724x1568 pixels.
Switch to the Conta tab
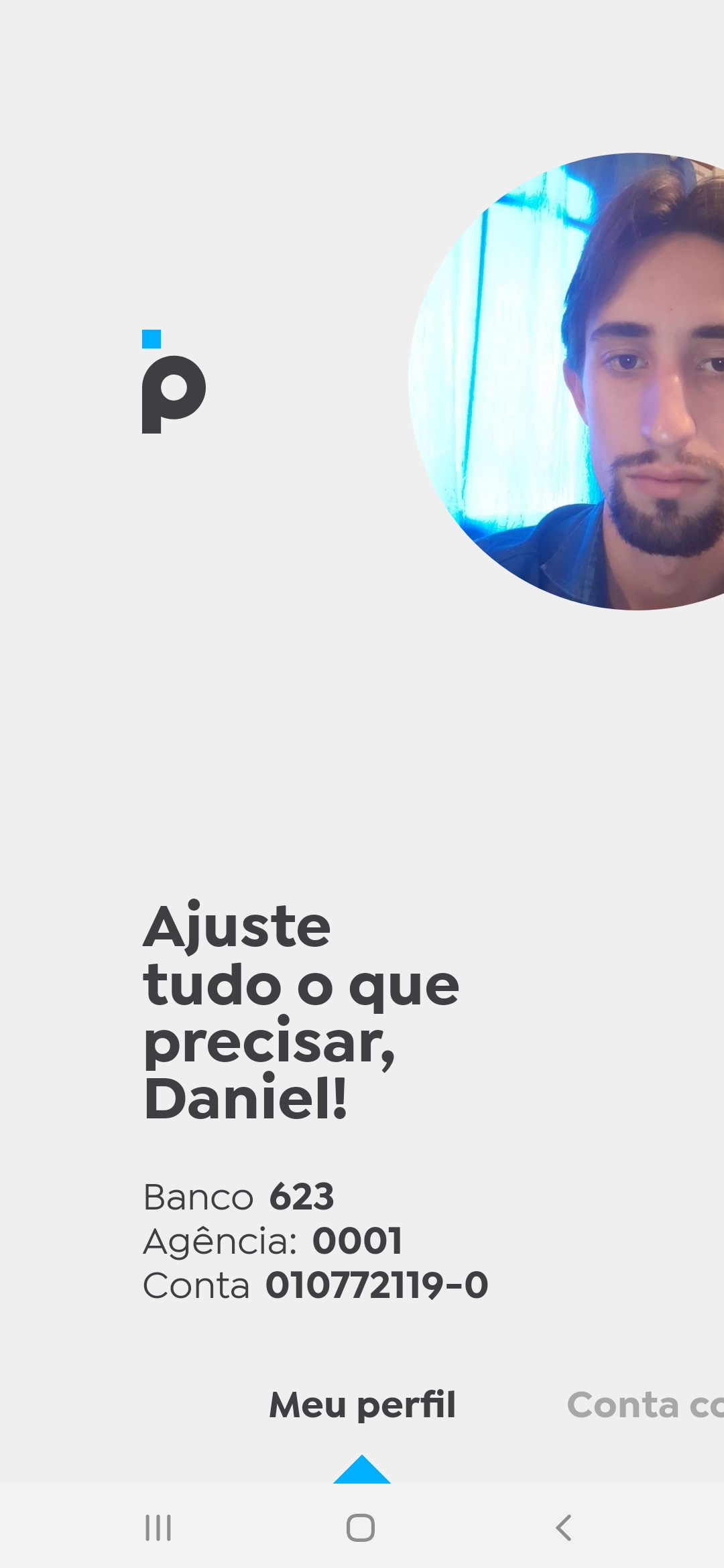[x=644, y=1404]
